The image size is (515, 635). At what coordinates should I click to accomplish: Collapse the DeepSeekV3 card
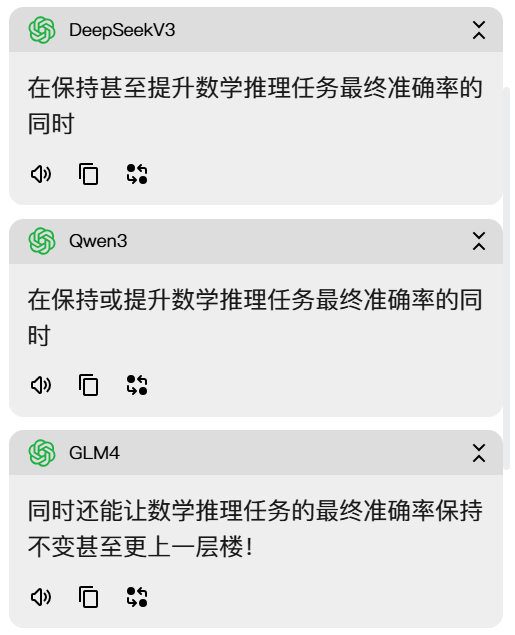(479, 30)
